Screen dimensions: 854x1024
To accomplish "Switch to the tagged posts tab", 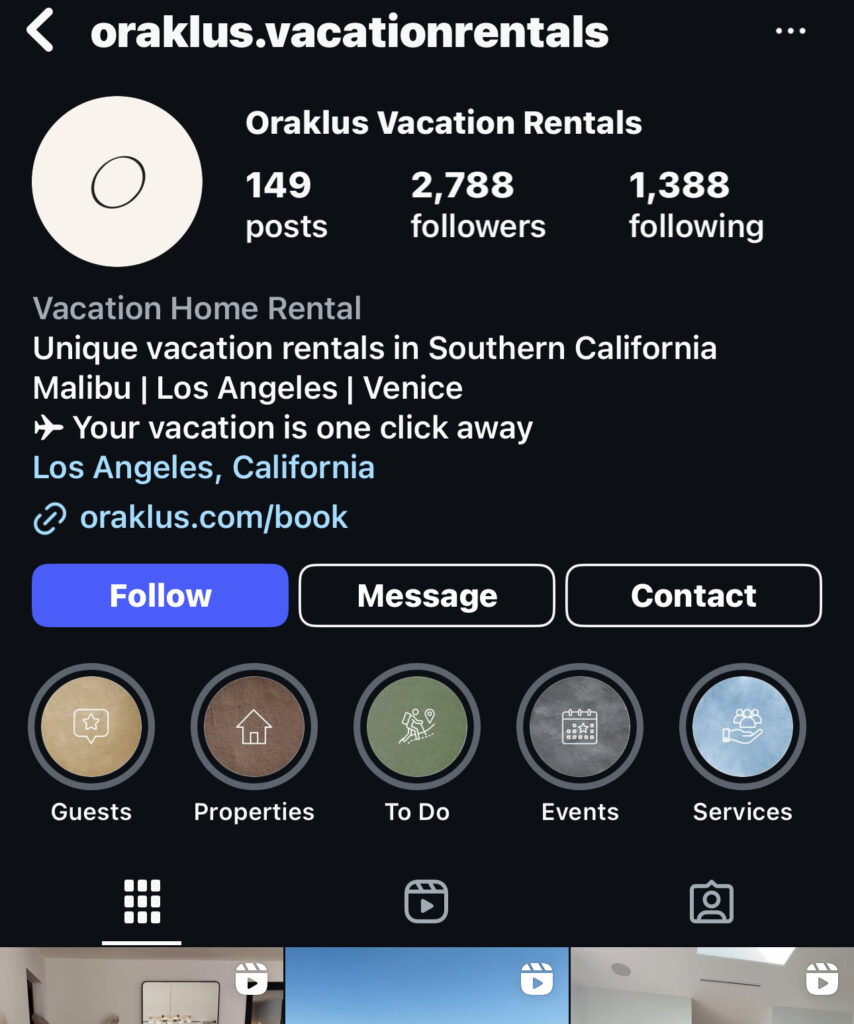I will 711,902.
